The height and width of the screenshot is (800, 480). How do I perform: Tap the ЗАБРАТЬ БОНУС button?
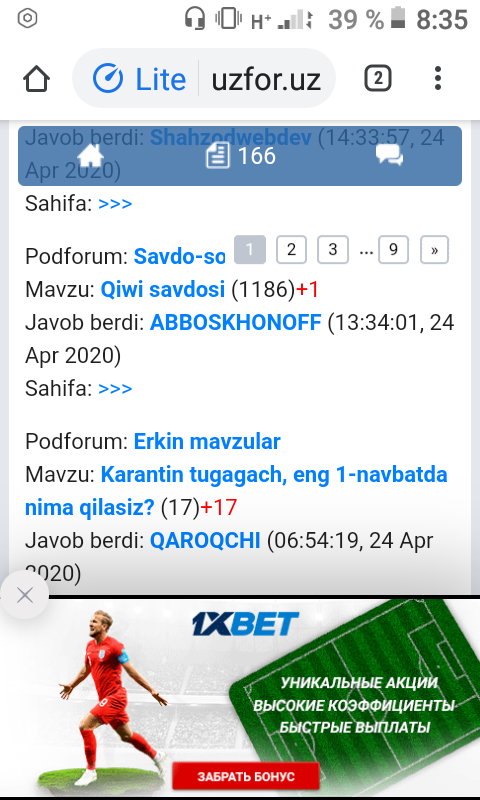pyautogui.click(x=246, y=776)
